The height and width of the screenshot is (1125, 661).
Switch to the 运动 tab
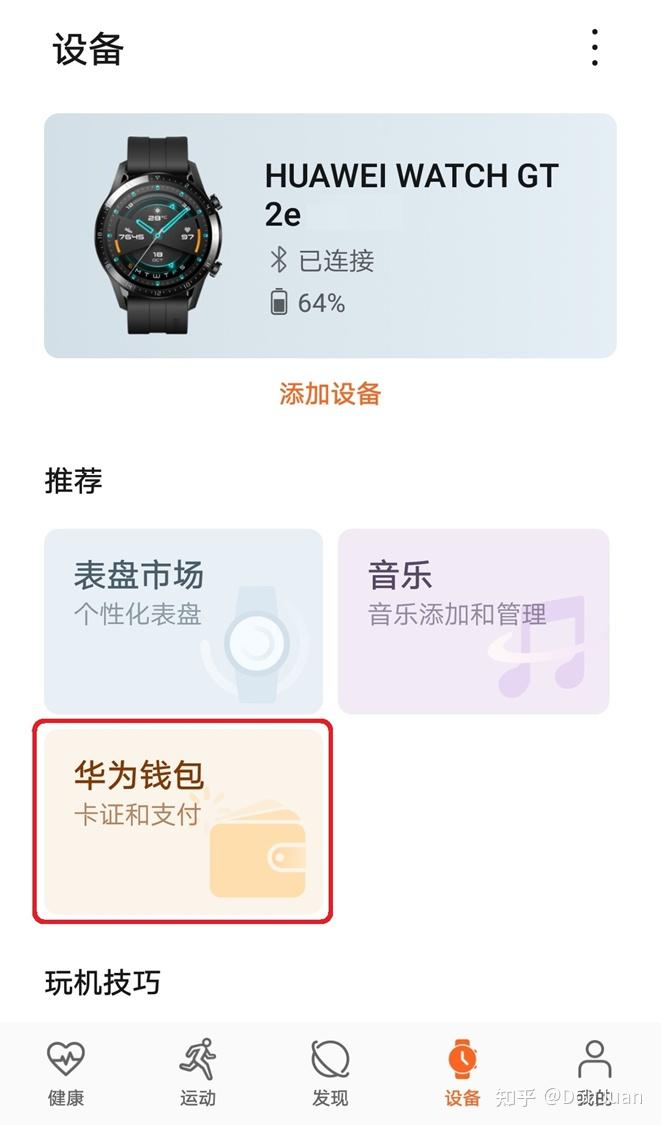pos(198,1072)
